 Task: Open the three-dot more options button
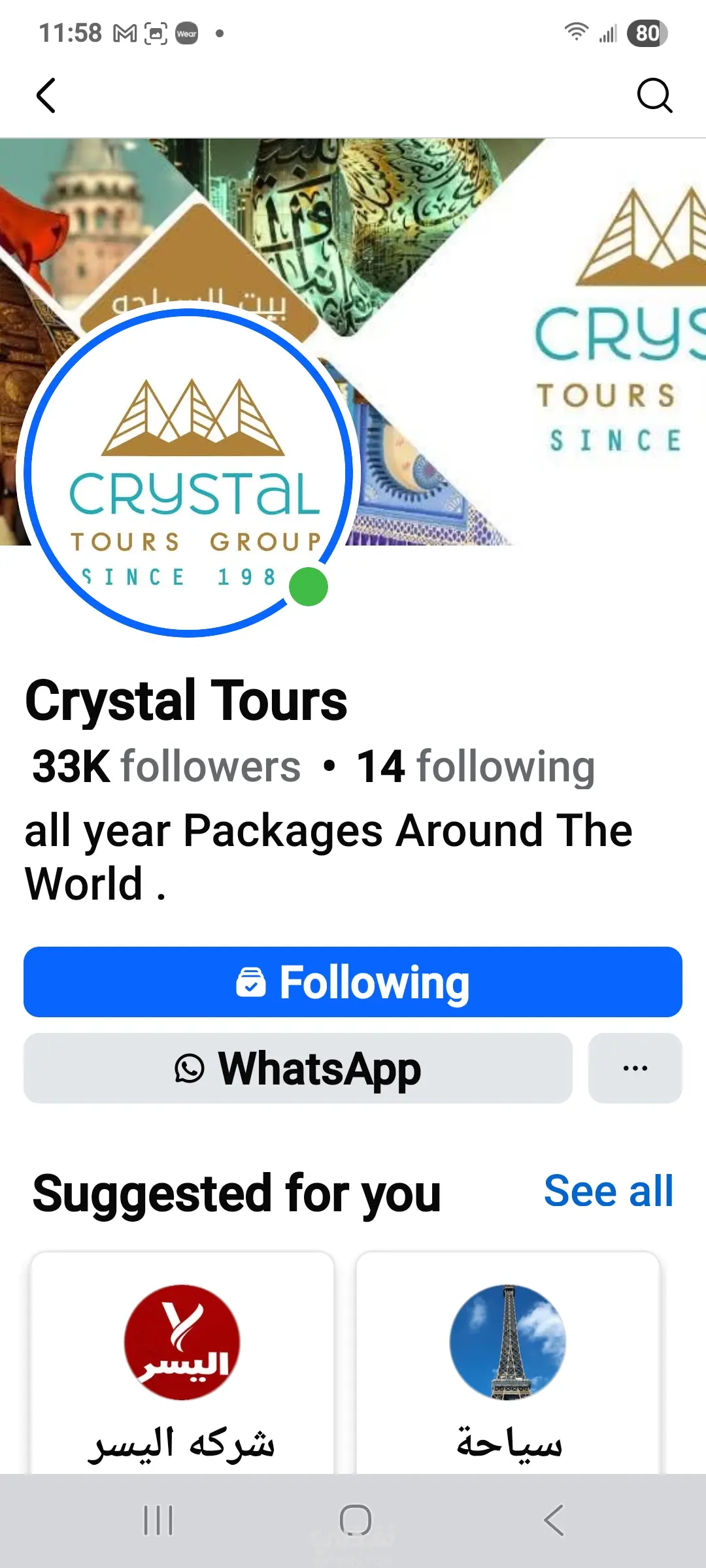pyautogui.click(x=635, y=1068)
